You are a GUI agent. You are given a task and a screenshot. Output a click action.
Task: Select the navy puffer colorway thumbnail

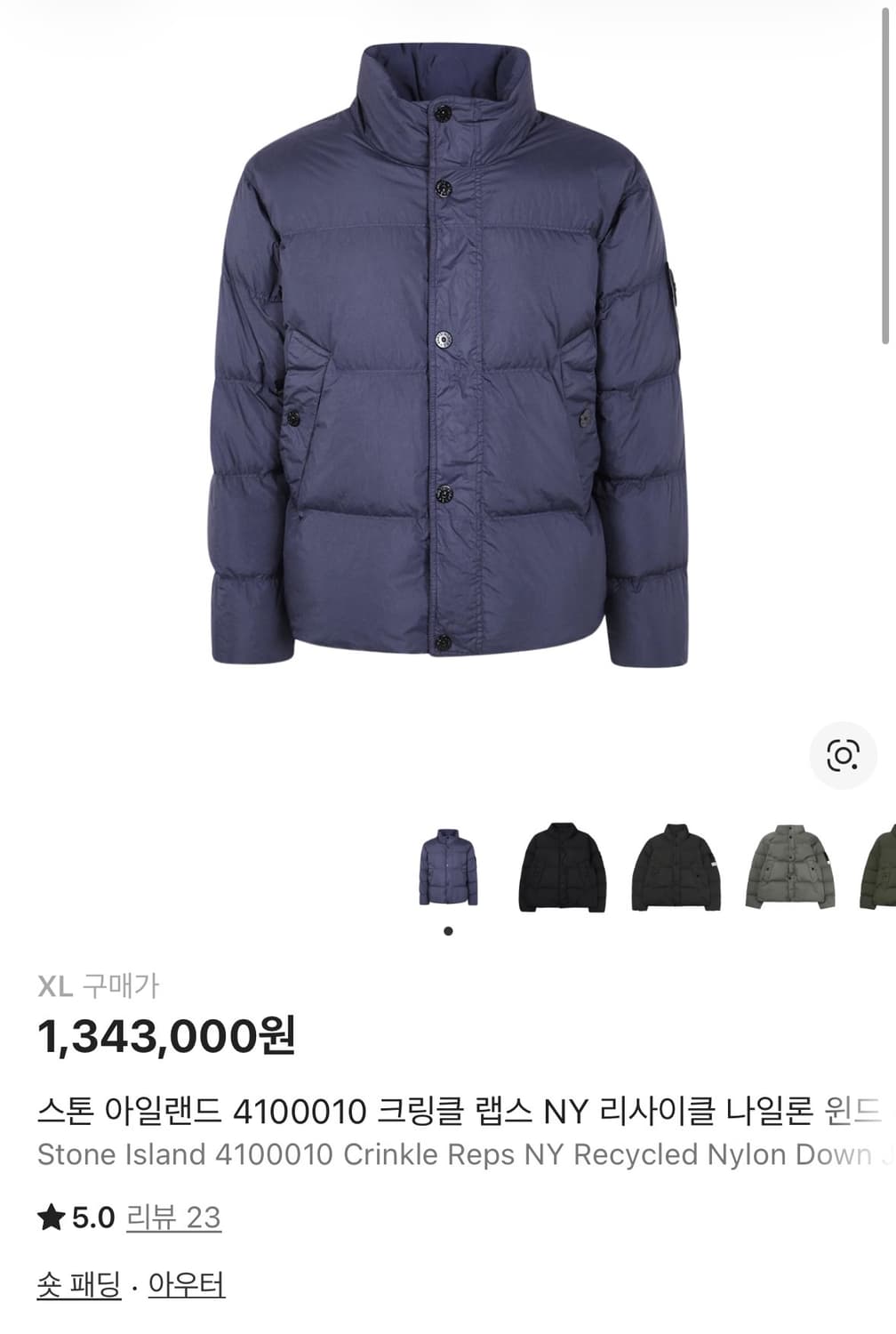[x=450, y=867]
